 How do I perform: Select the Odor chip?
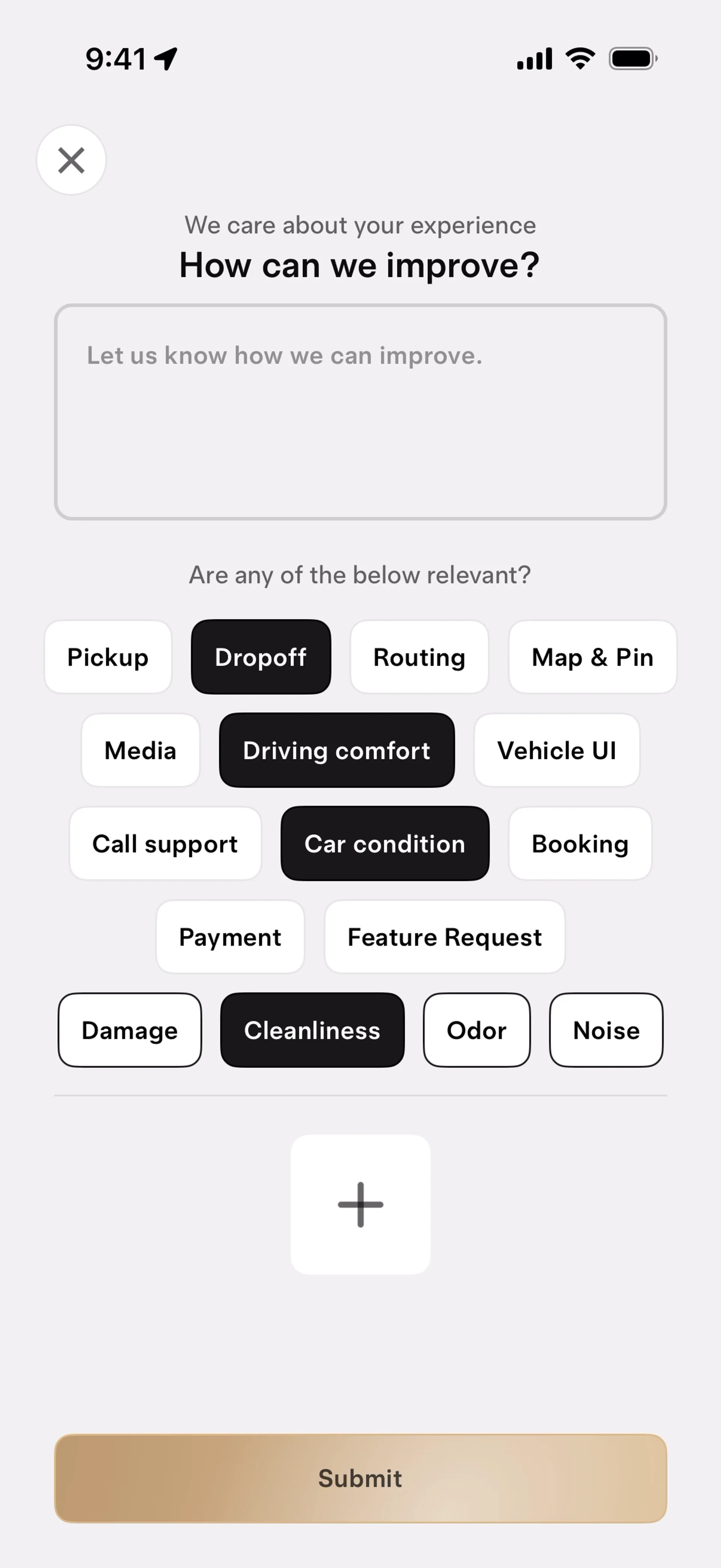pyautogui.click(x=477, y=1030)
